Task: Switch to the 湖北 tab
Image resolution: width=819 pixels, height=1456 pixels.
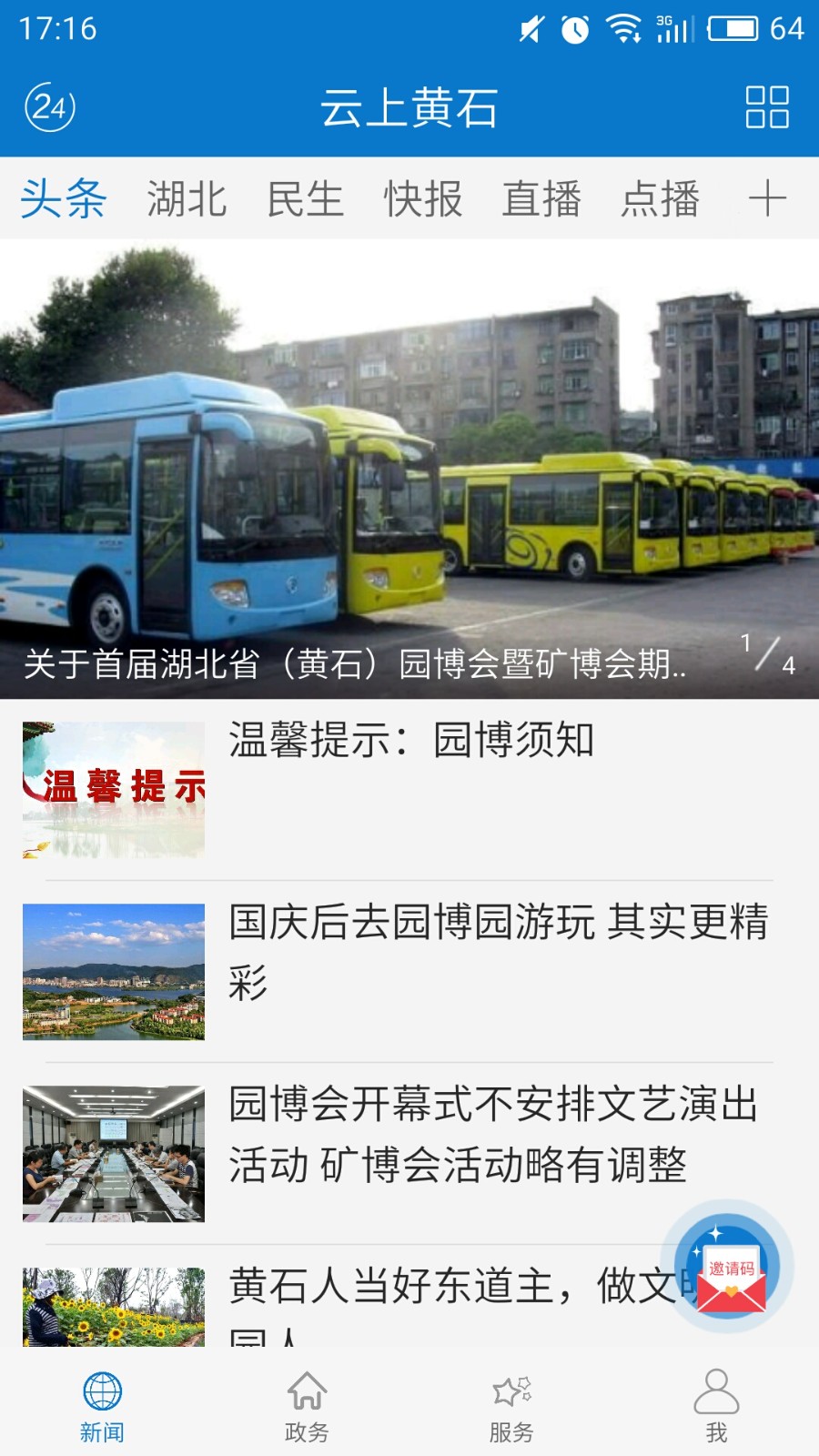Action: pos(187,198)
